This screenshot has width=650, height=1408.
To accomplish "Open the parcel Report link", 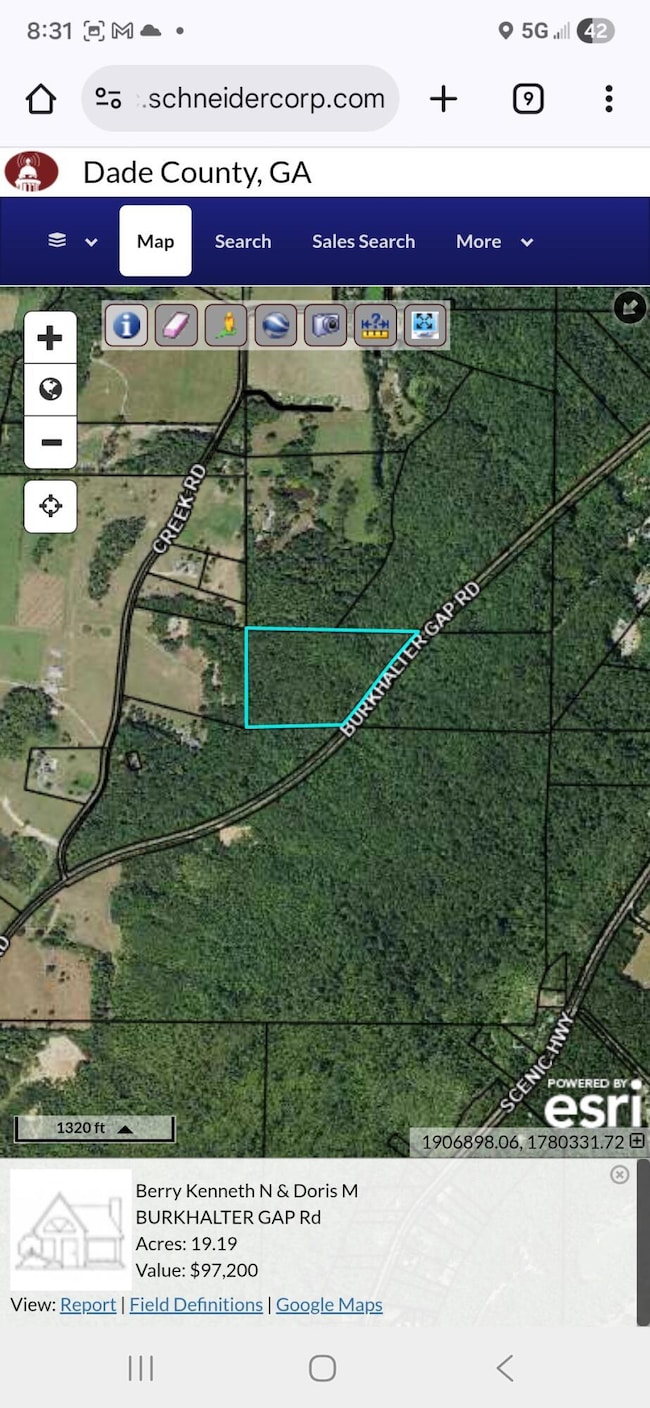I will point(88,1304).
